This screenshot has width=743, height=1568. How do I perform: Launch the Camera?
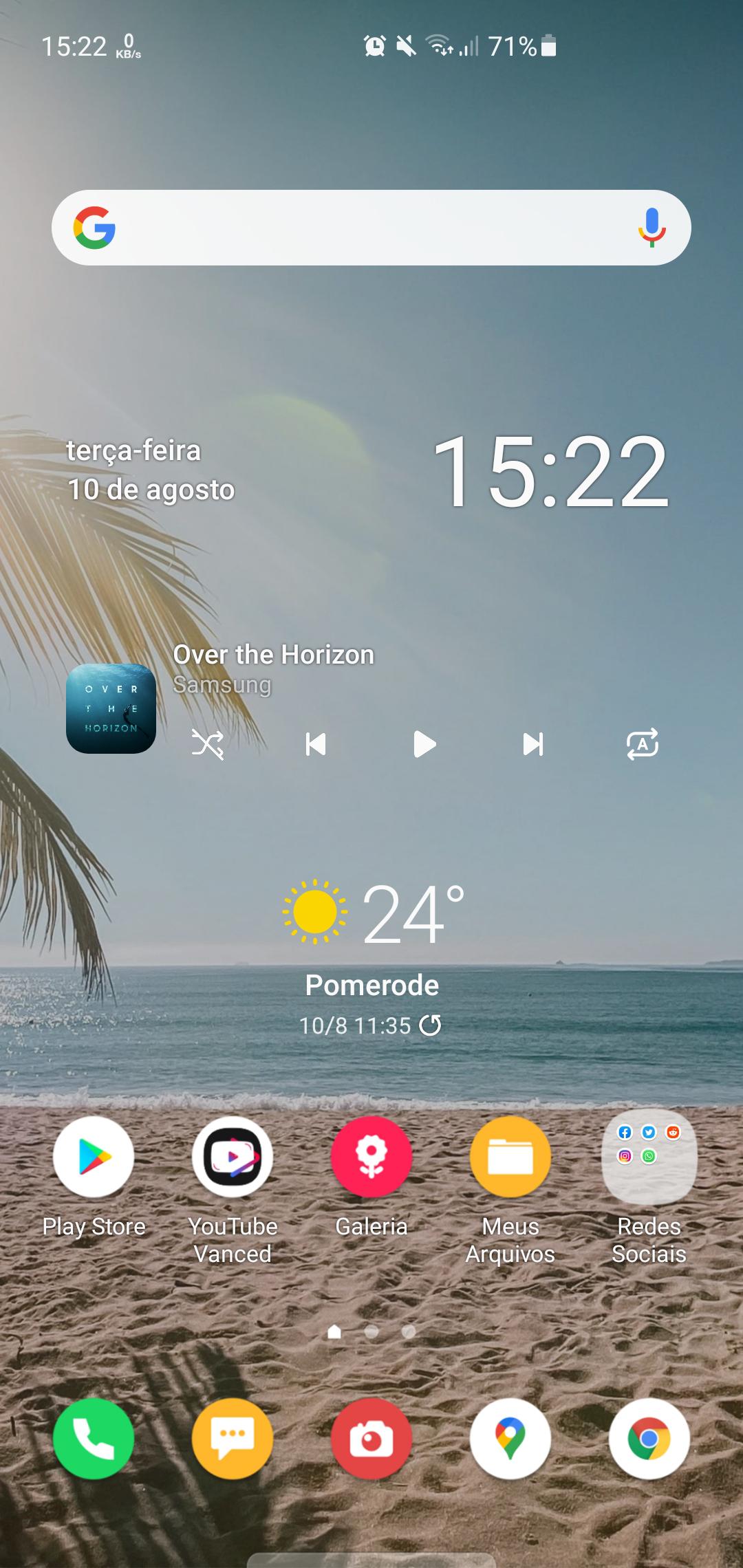371,1438
